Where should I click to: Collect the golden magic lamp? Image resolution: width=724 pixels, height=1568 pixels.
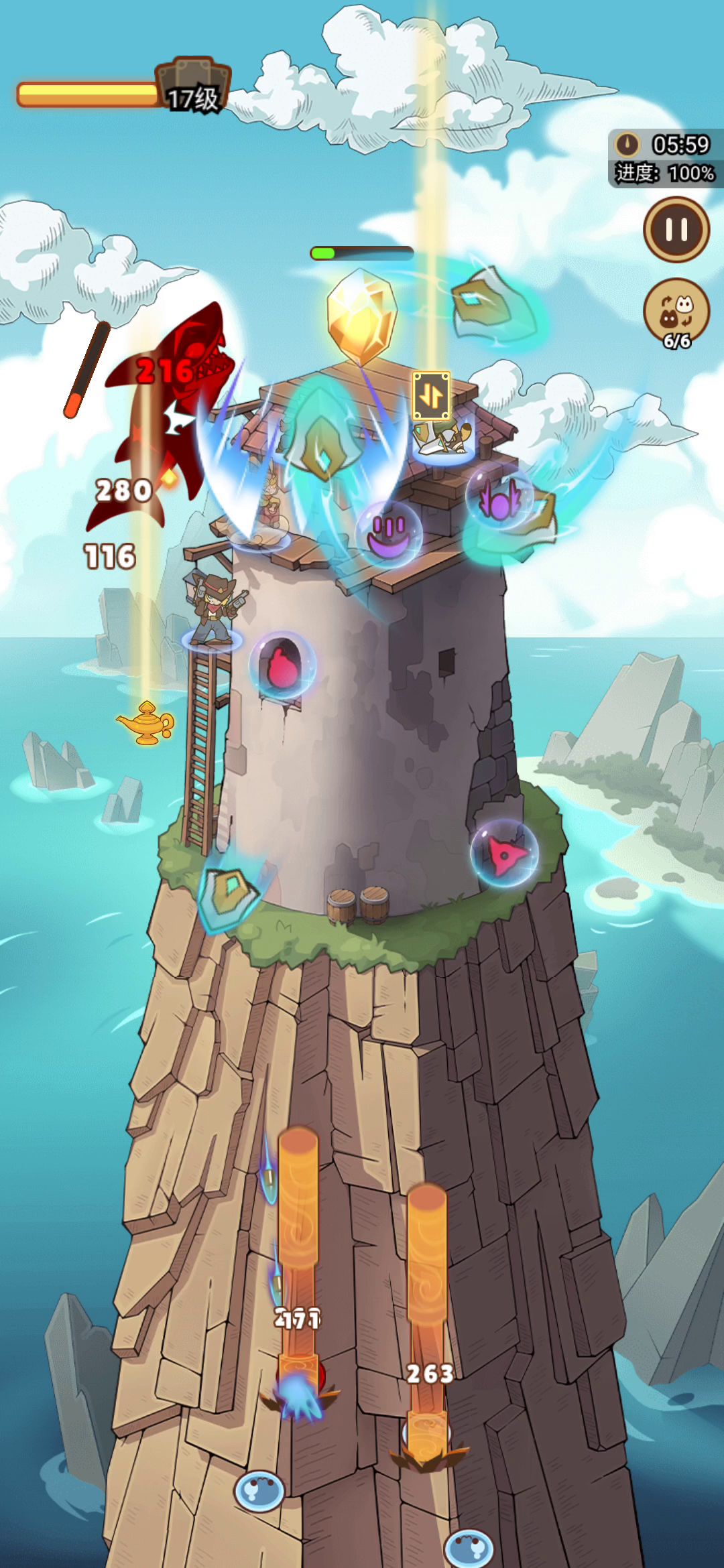146,723
